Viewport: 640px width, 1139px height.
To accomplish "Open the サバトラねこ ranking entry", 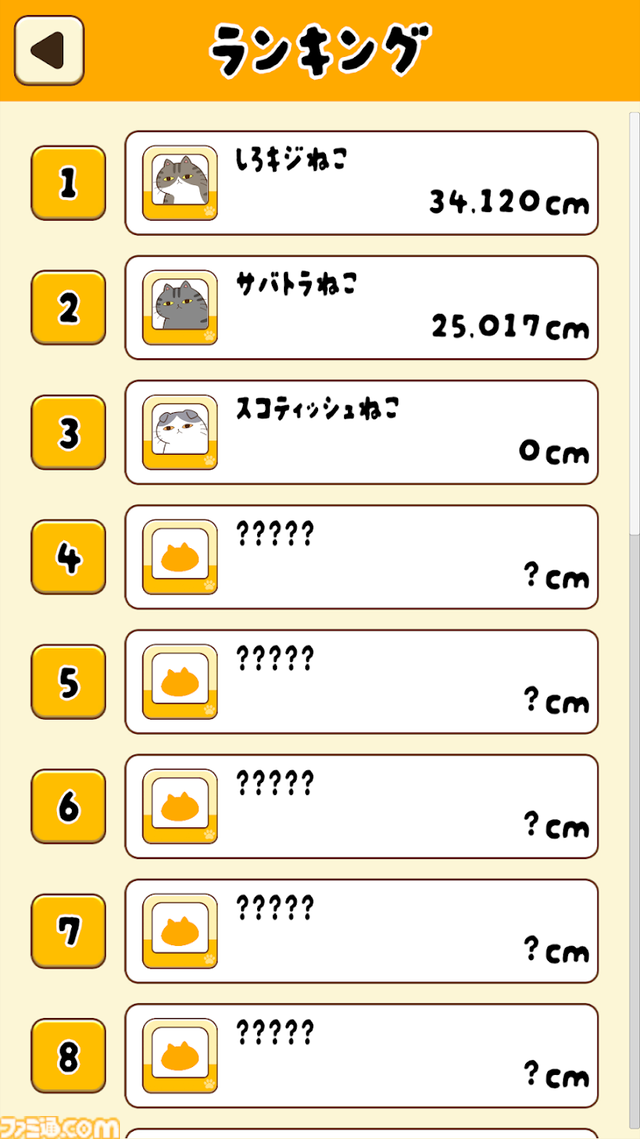I will pos(362,307).
